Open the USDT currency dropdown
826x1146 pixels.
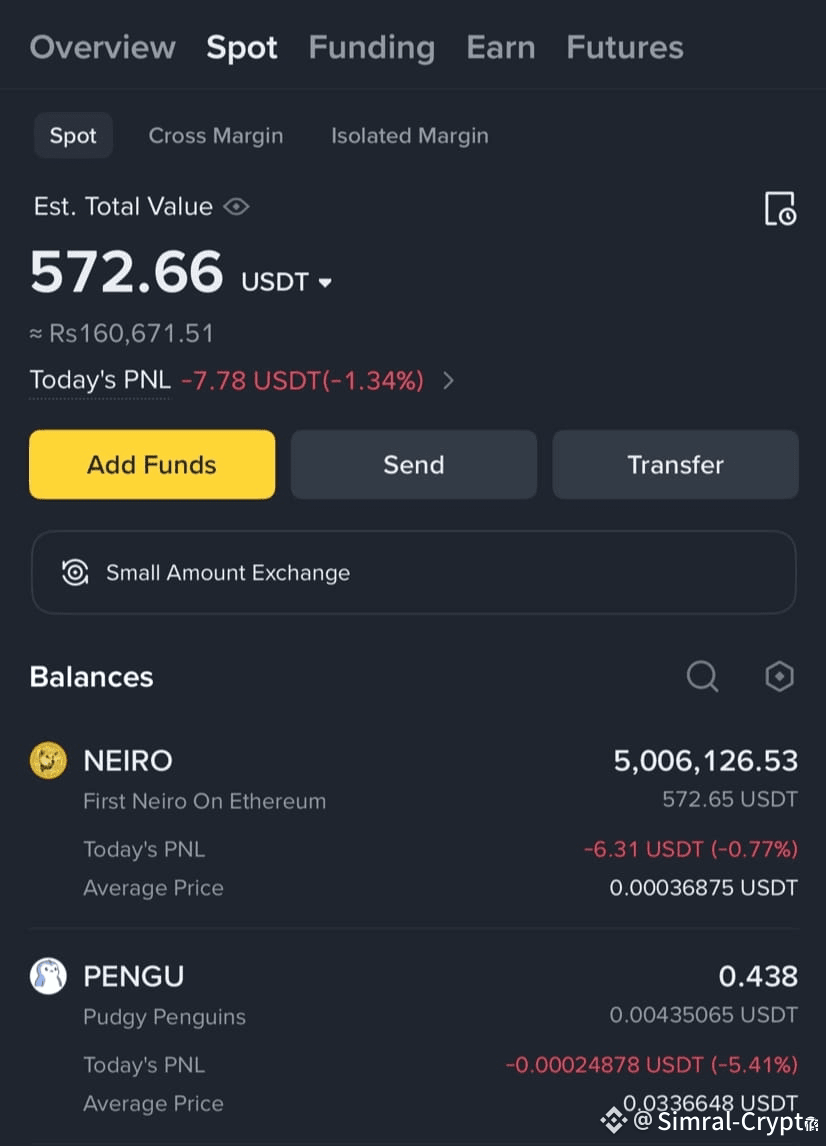[x=286, y=282]
